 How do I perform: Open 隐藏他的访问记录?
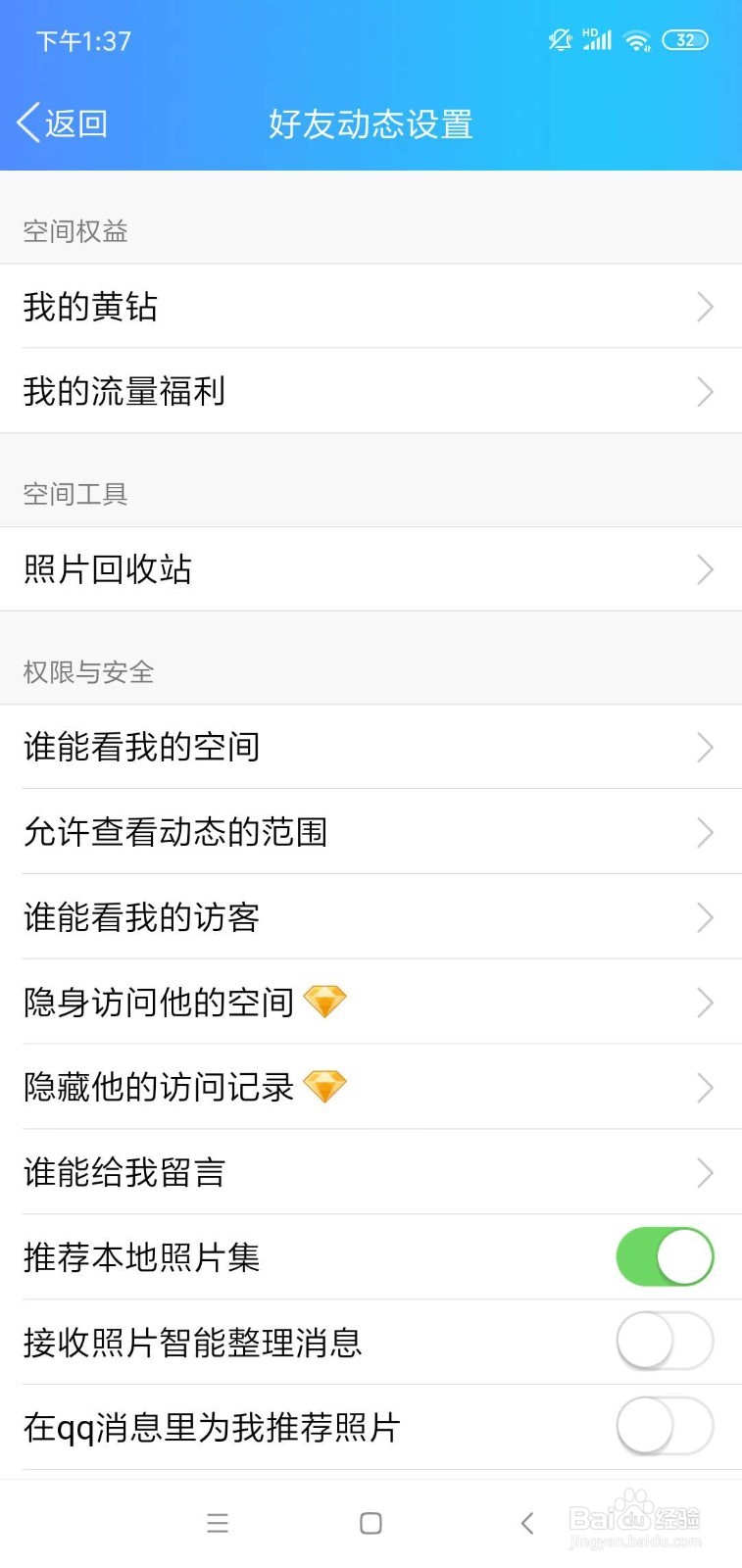371,1088
